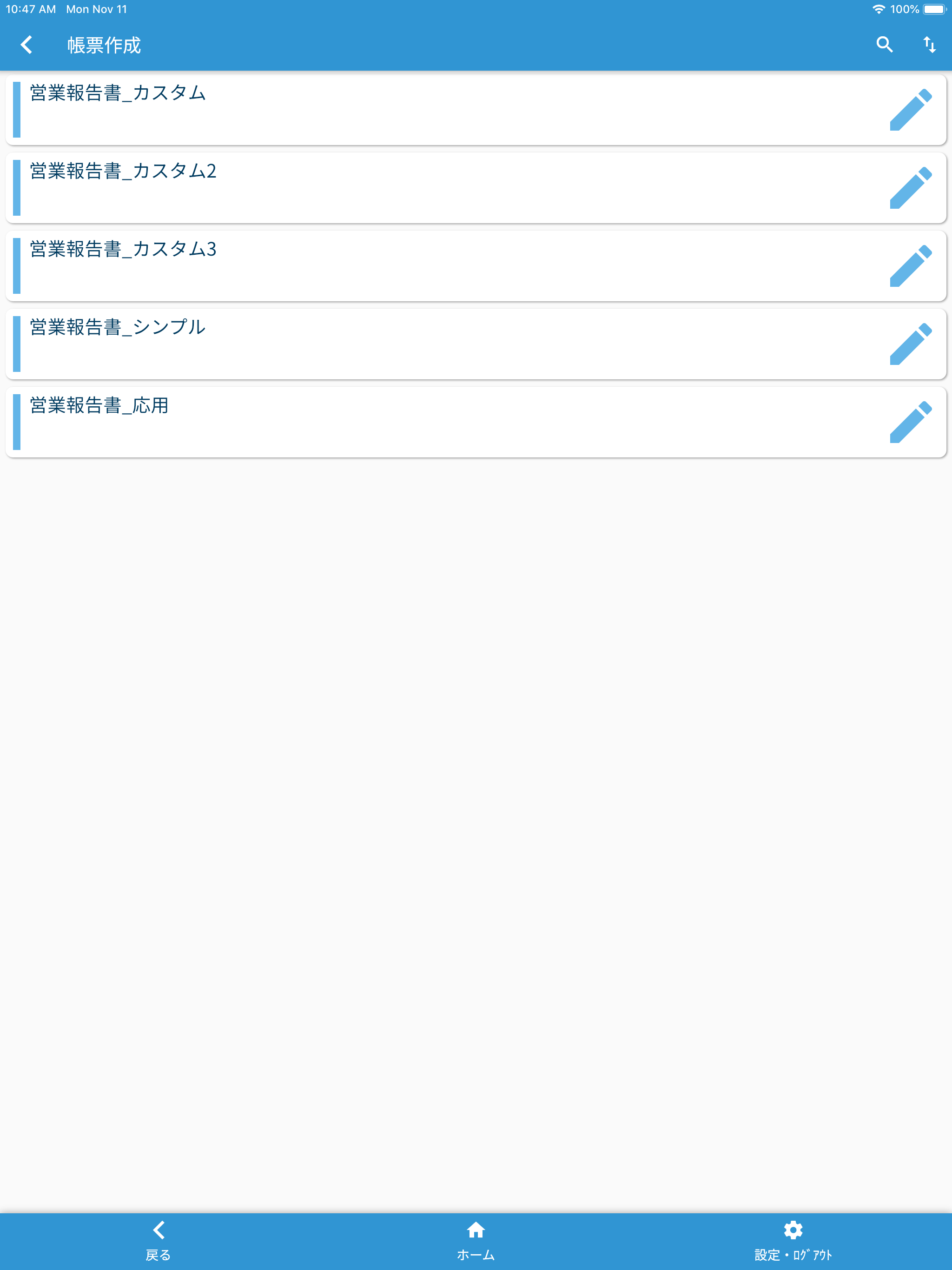952x1270 pixels.
Task: Open the 営業報告書_シンプル template
Action: pyautogui.click(x=402, y=344)
